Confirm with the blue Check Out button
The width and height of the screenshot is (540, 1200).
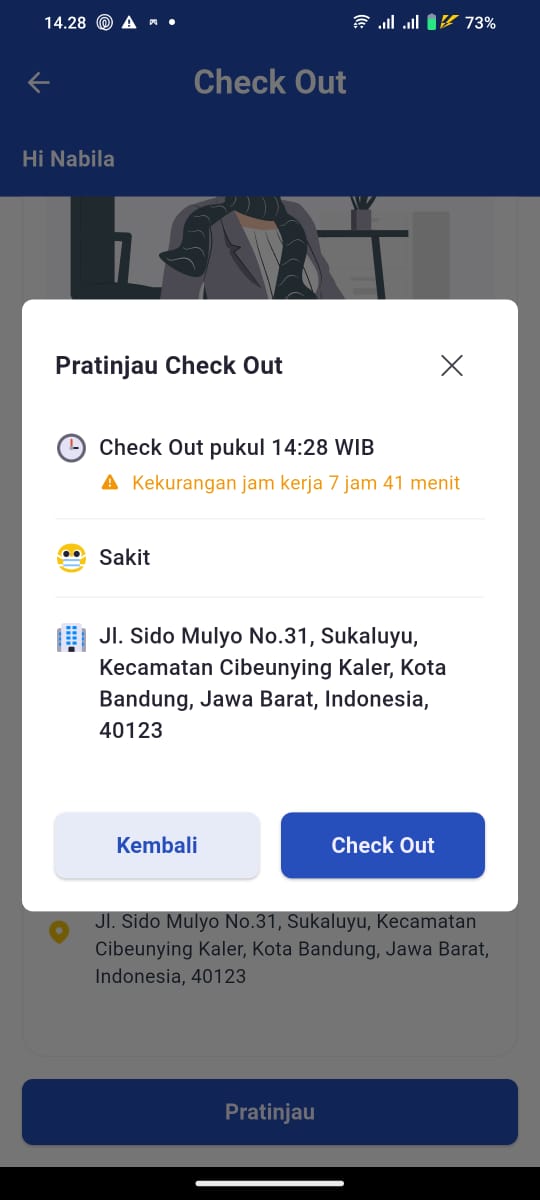383,845
